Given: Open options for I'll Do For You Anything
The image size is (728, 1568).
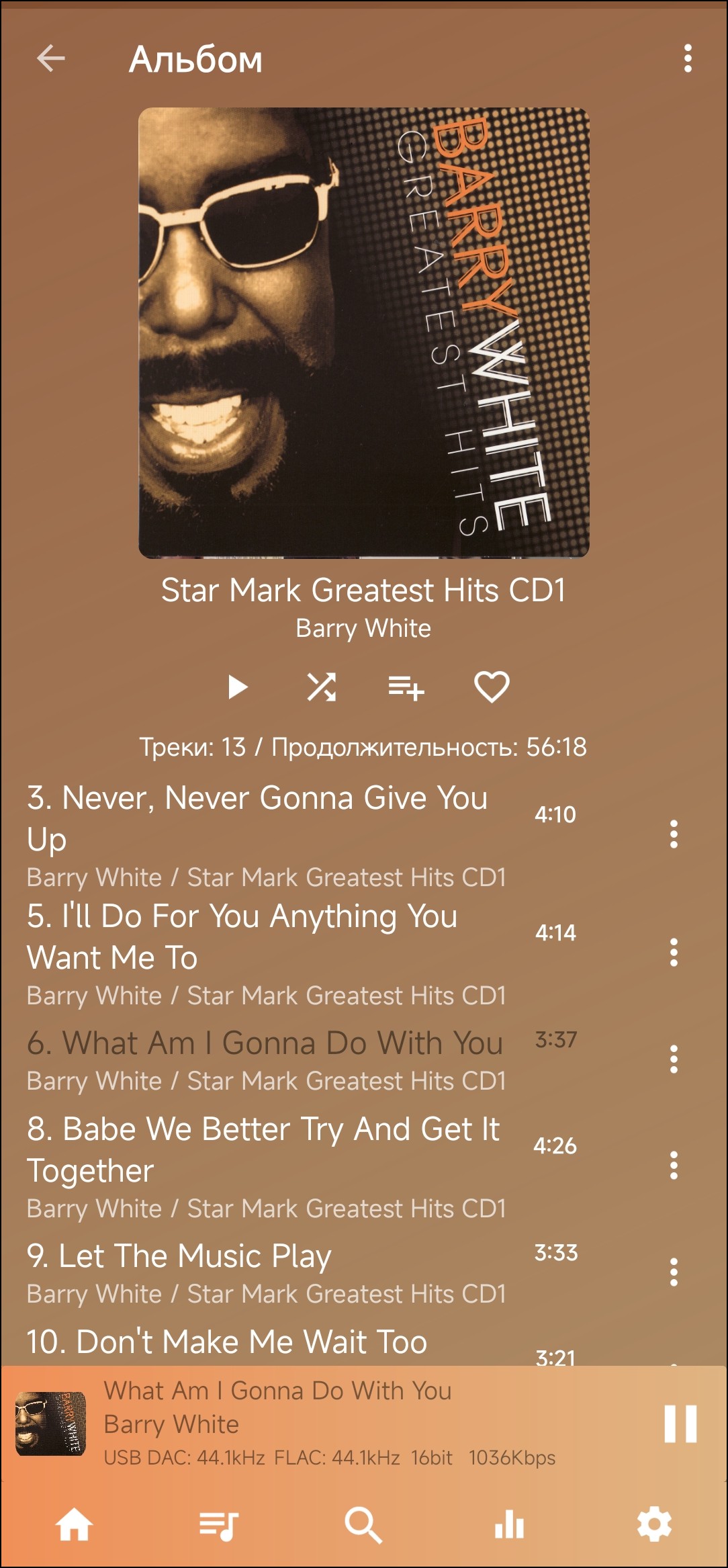Looking at the screenshot, I should tap(674, 953).
